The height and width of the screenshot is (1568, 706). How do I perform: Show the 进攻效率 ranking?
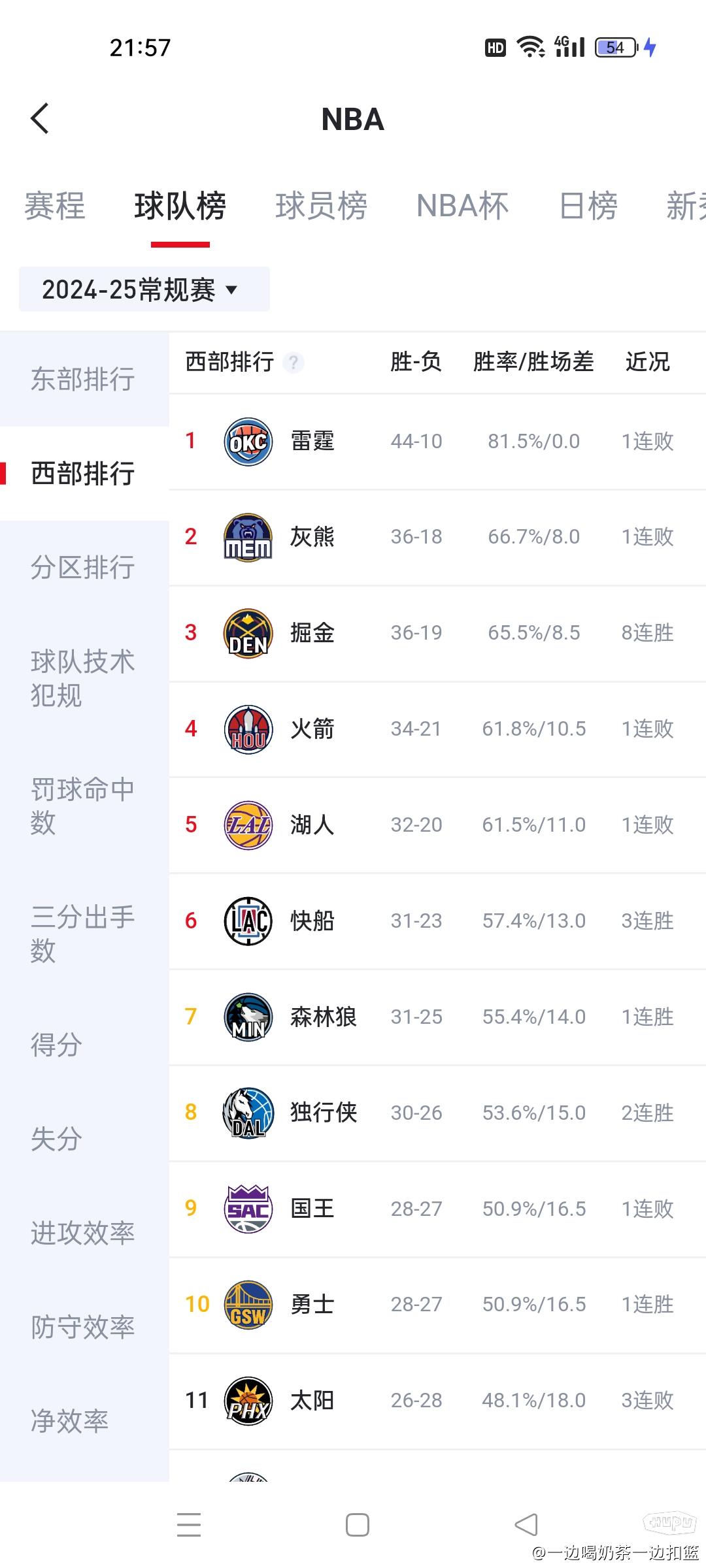84,1232
